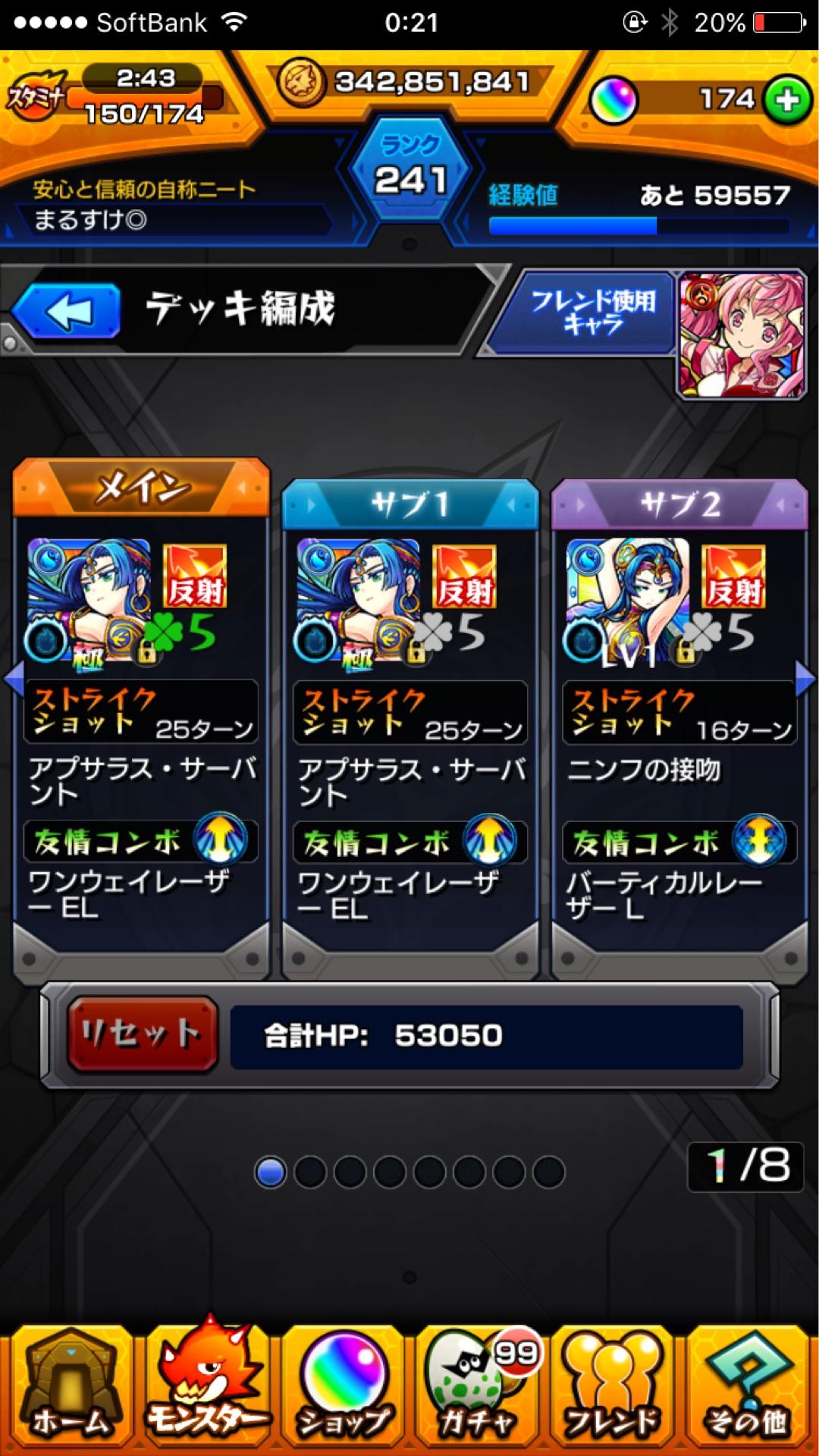
Task: Show next deck with right arrow
Action: [x=805, y=678]
